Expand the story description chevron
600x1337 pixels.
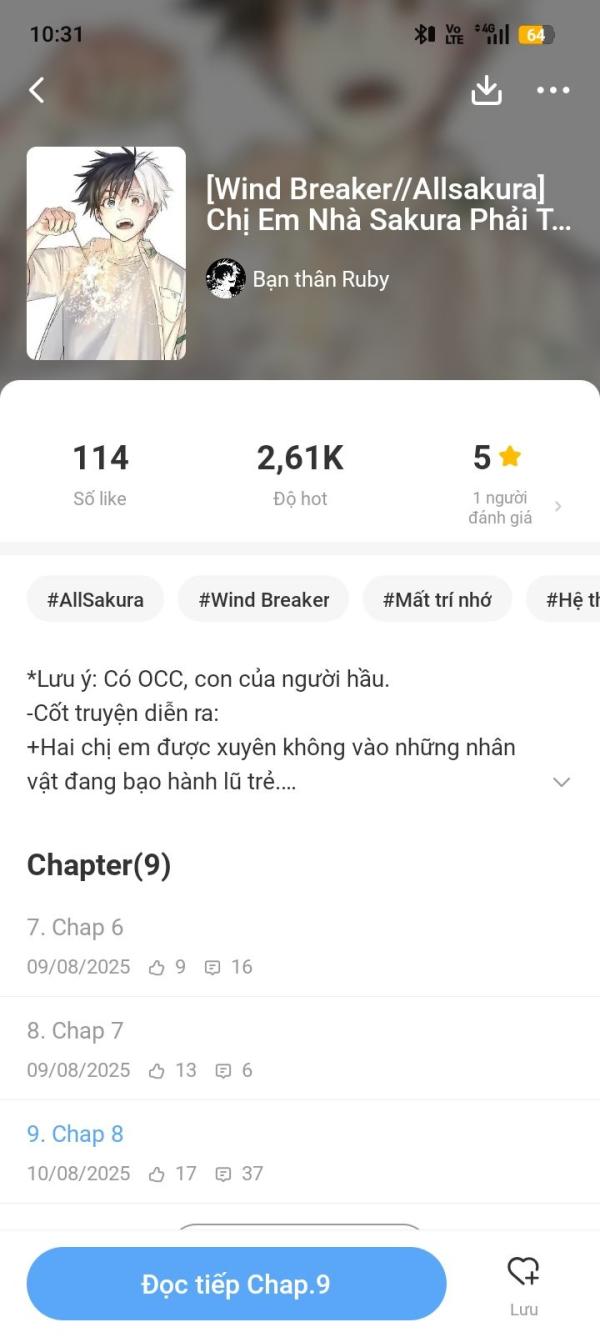[x=561, y=782]
